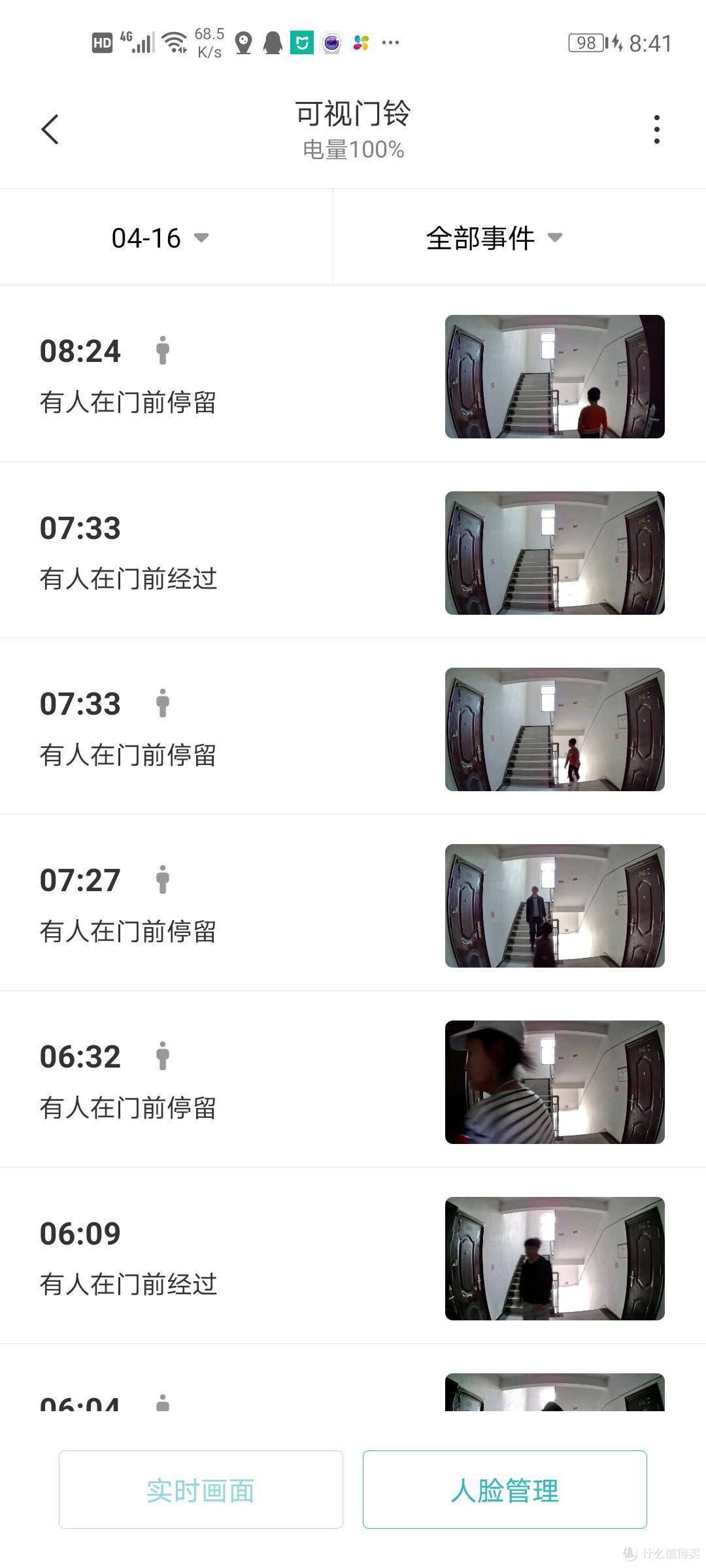706x1568 pixels.
Task: Open the 07:27 有人在门前停留 event
Action: (353, 905)
